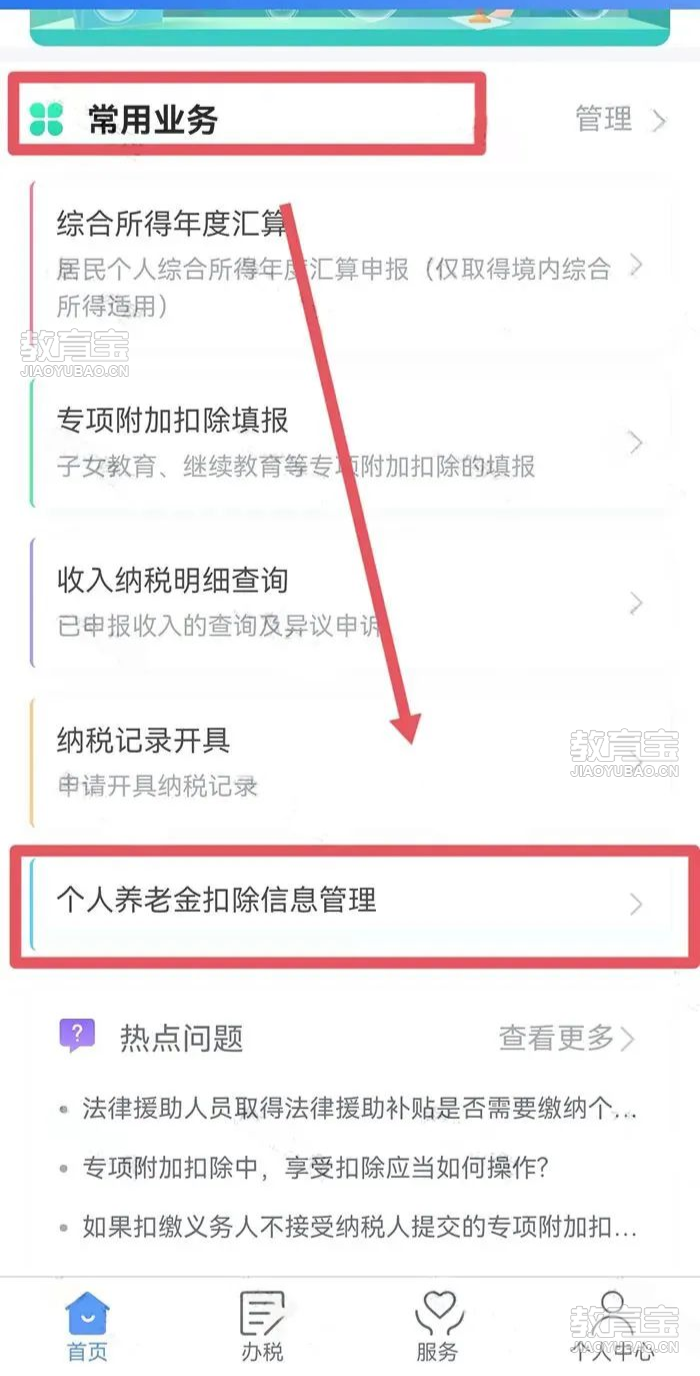Open 管理 for common services
Viewport: 700px width, 1376px height.
tap(620, 119)
